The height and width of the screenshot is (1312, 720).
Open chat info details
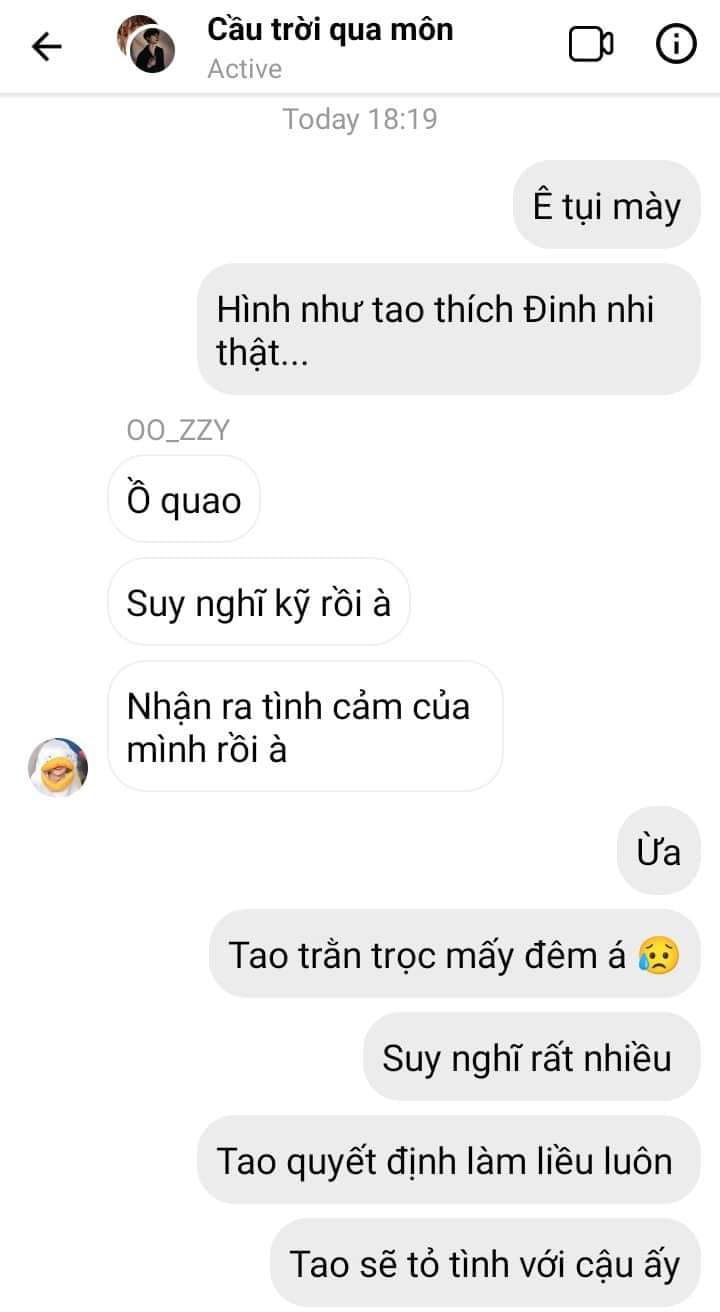click(x=675, y=45)
